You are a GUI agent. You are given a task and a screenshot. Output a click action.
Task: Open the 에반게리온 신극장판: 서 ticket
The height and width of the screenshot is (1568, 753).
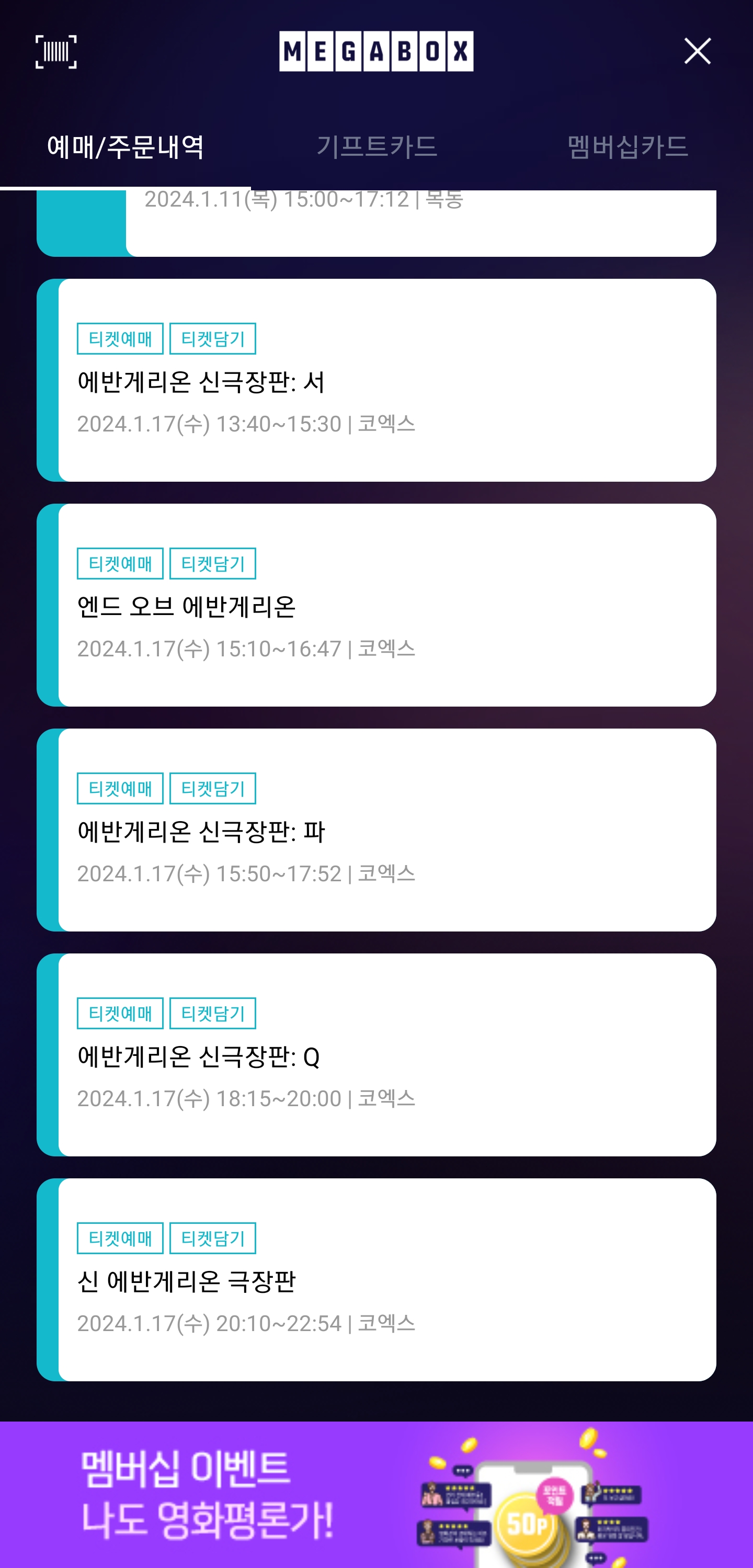(376, 380)
